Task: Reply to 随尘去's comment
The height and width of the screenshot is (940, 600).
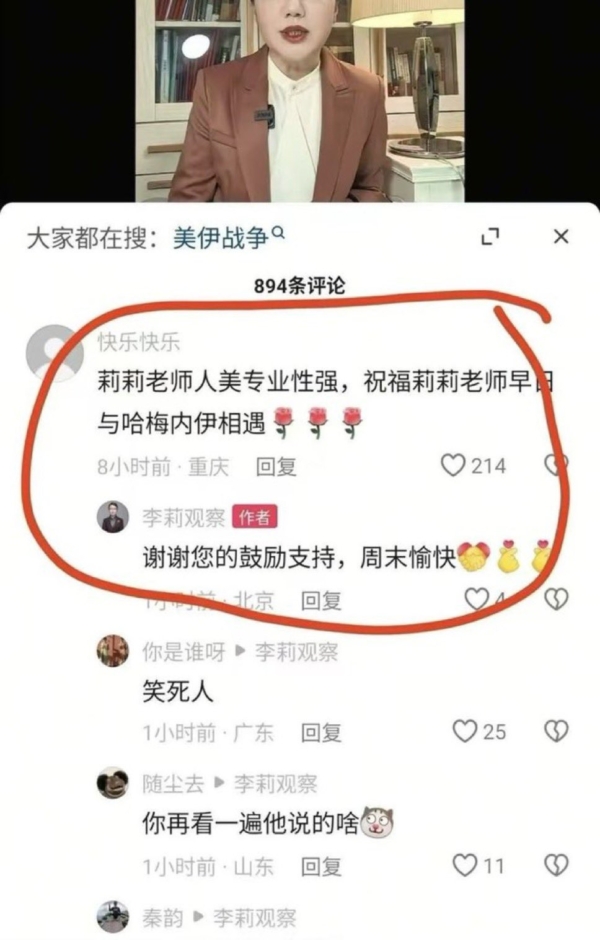Action: [x=321, y=866]
